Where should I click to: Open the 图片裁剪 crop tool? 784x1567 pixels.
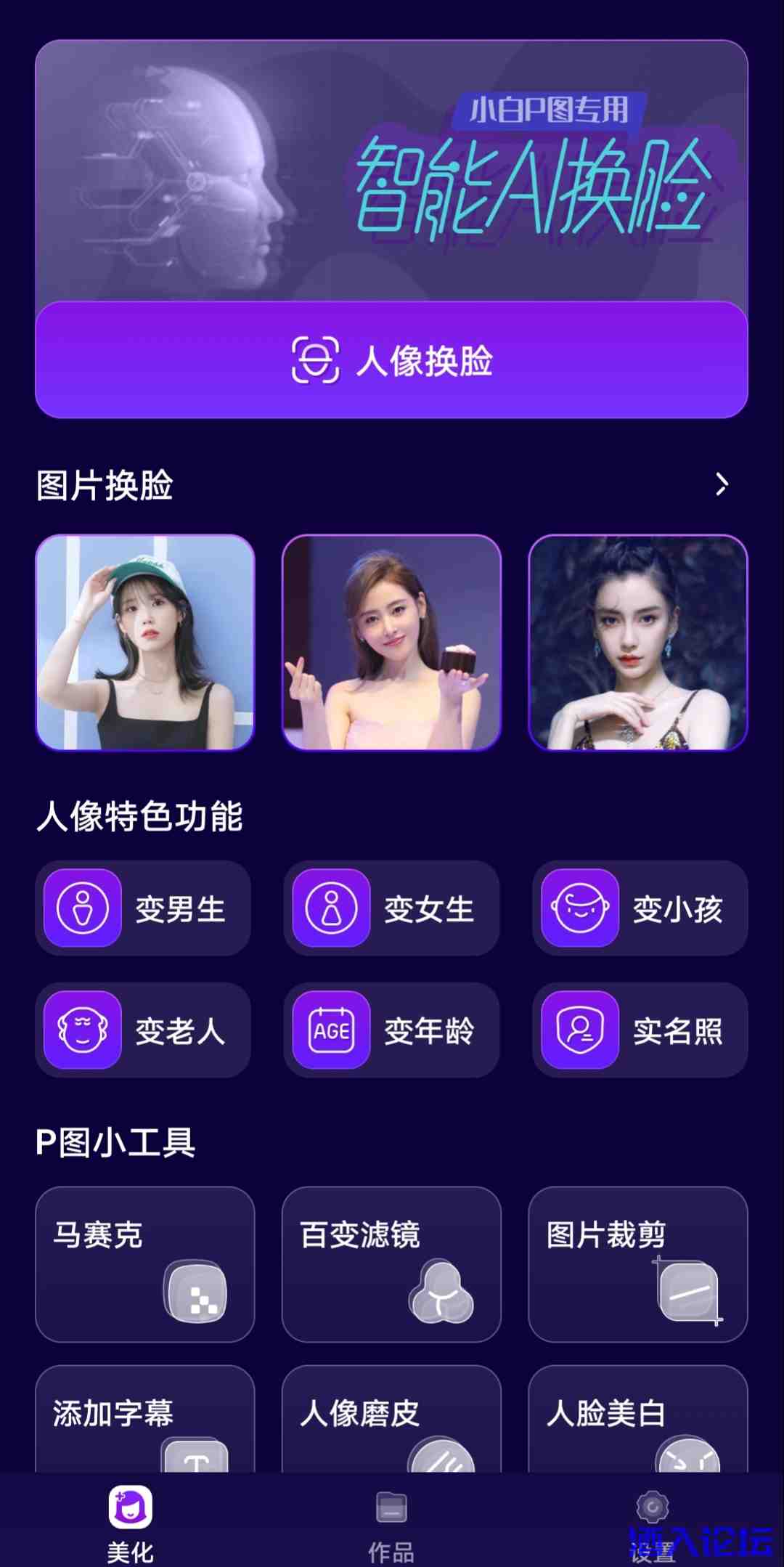click(638, 1264)
